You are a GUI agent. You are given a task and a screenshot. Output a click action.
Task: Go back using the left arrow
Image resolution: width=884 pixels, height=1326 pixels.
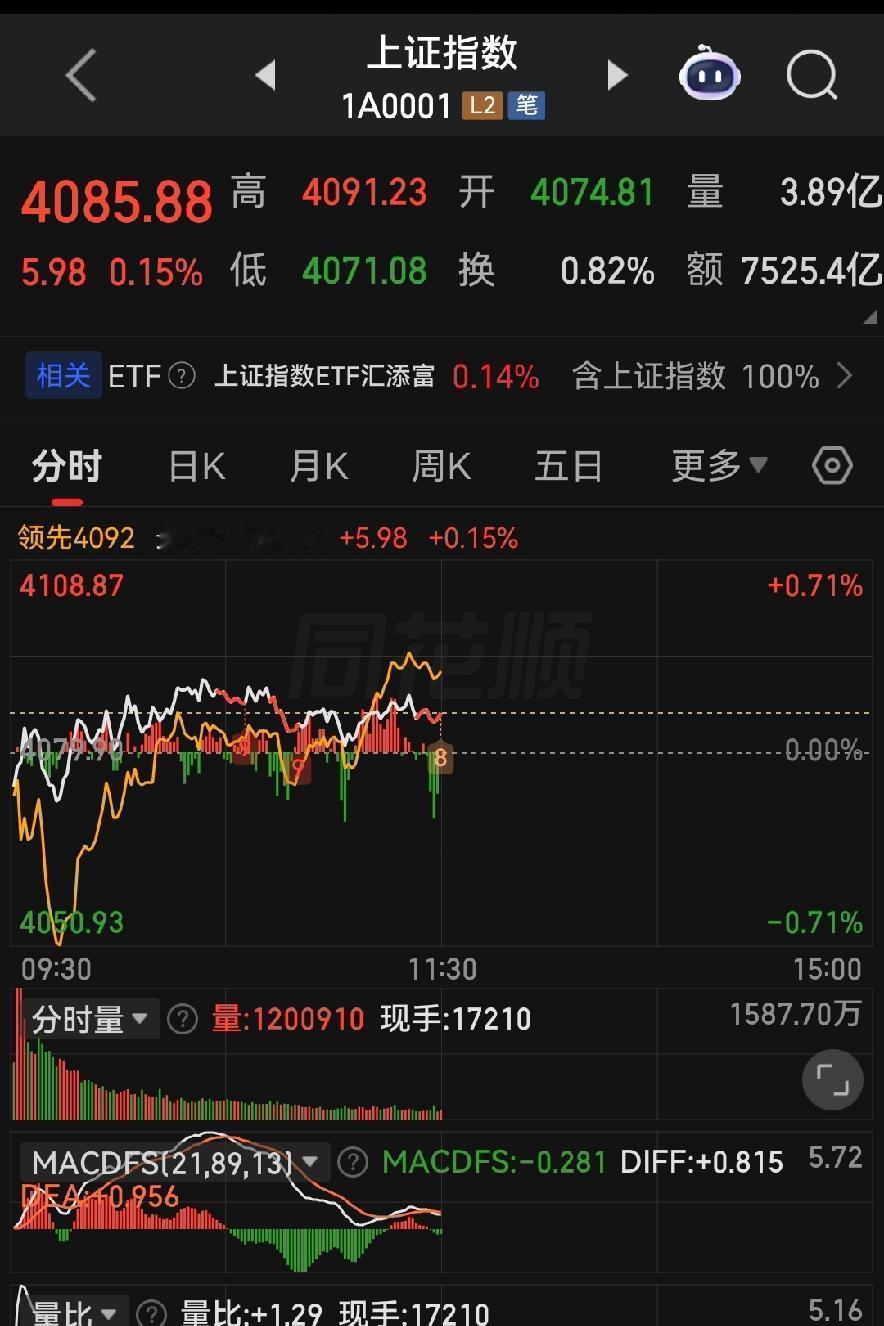click(x=79, y=75)
